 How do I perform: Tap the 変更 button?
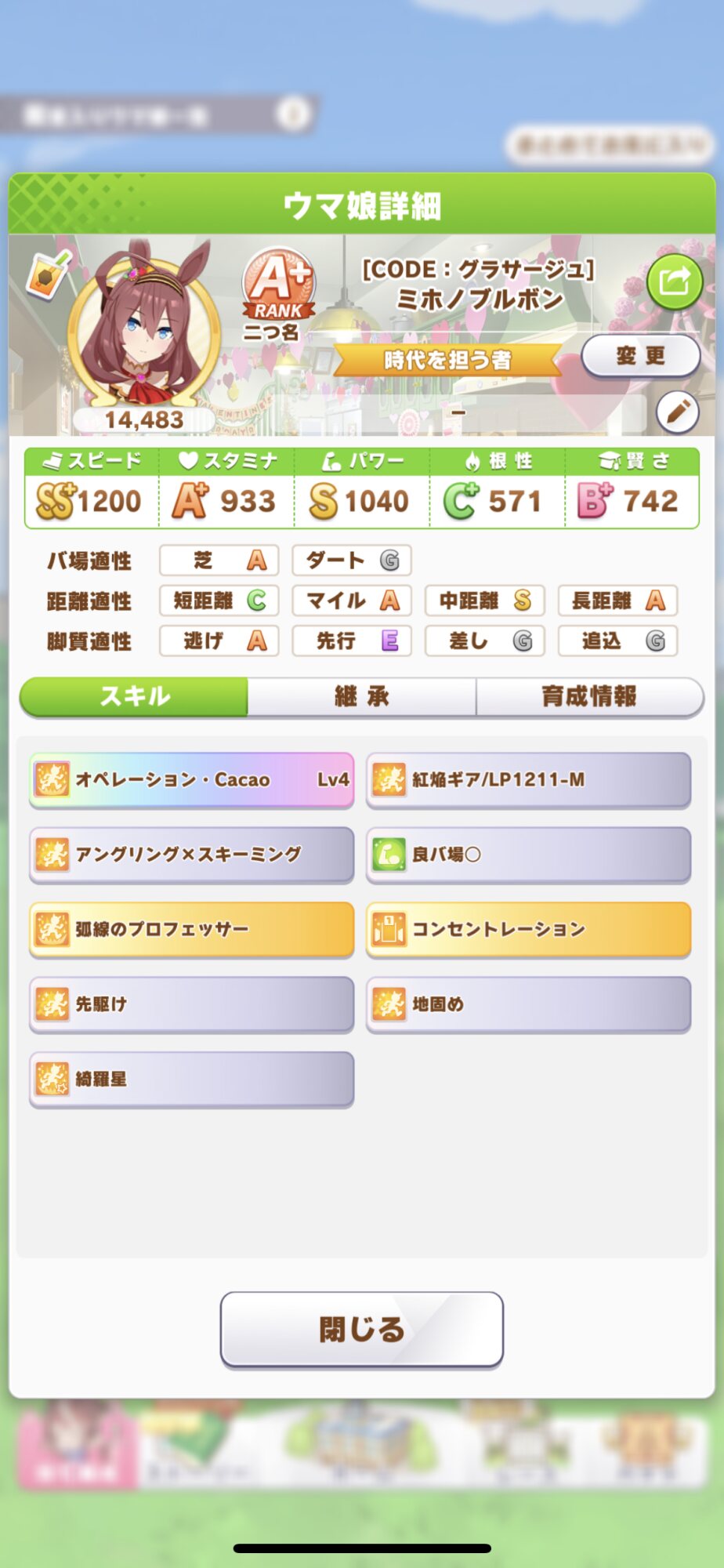[x=640, y=357]
